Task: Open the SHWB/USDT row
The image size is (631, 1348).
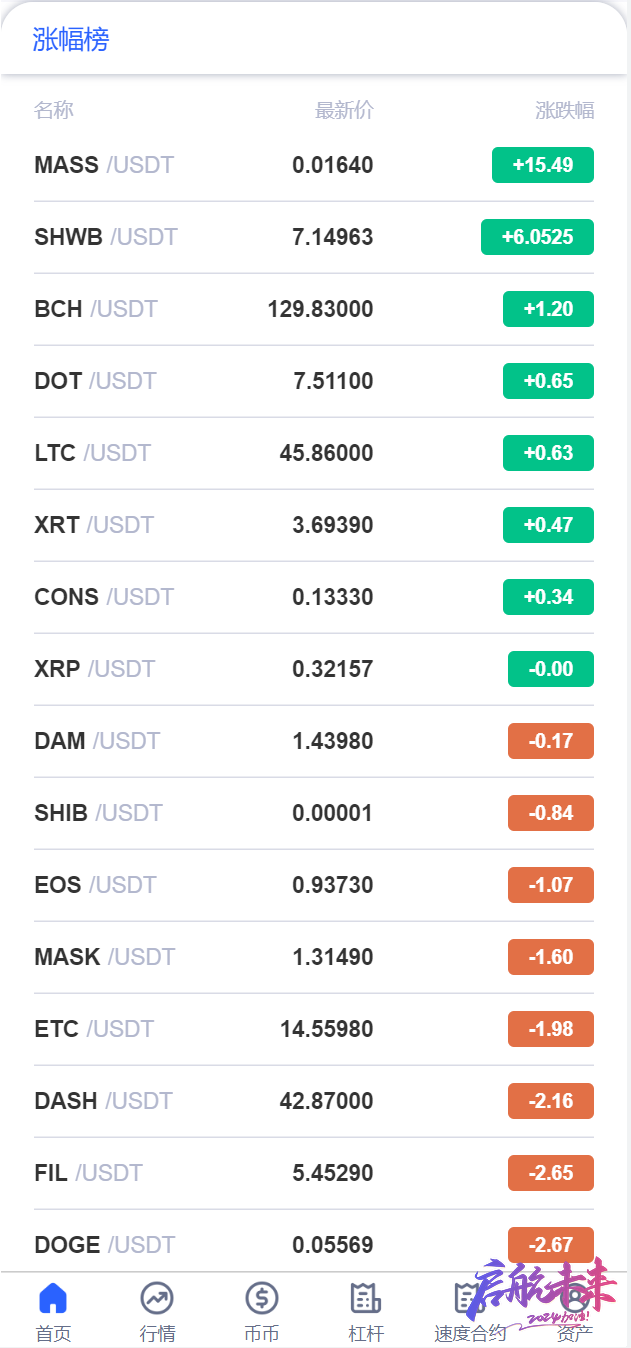Action: (x=314, y=237)
